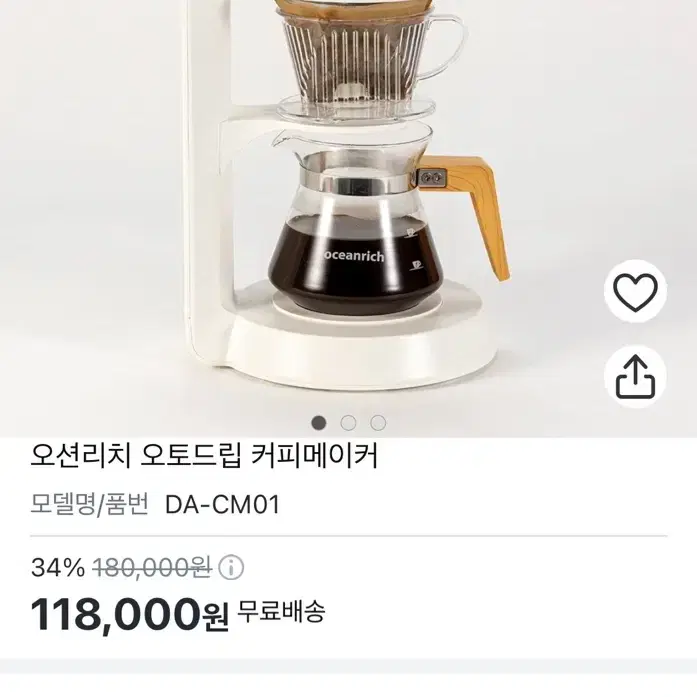
Task: Open the info icon beside the 180,000원 price
Action: 231,568
